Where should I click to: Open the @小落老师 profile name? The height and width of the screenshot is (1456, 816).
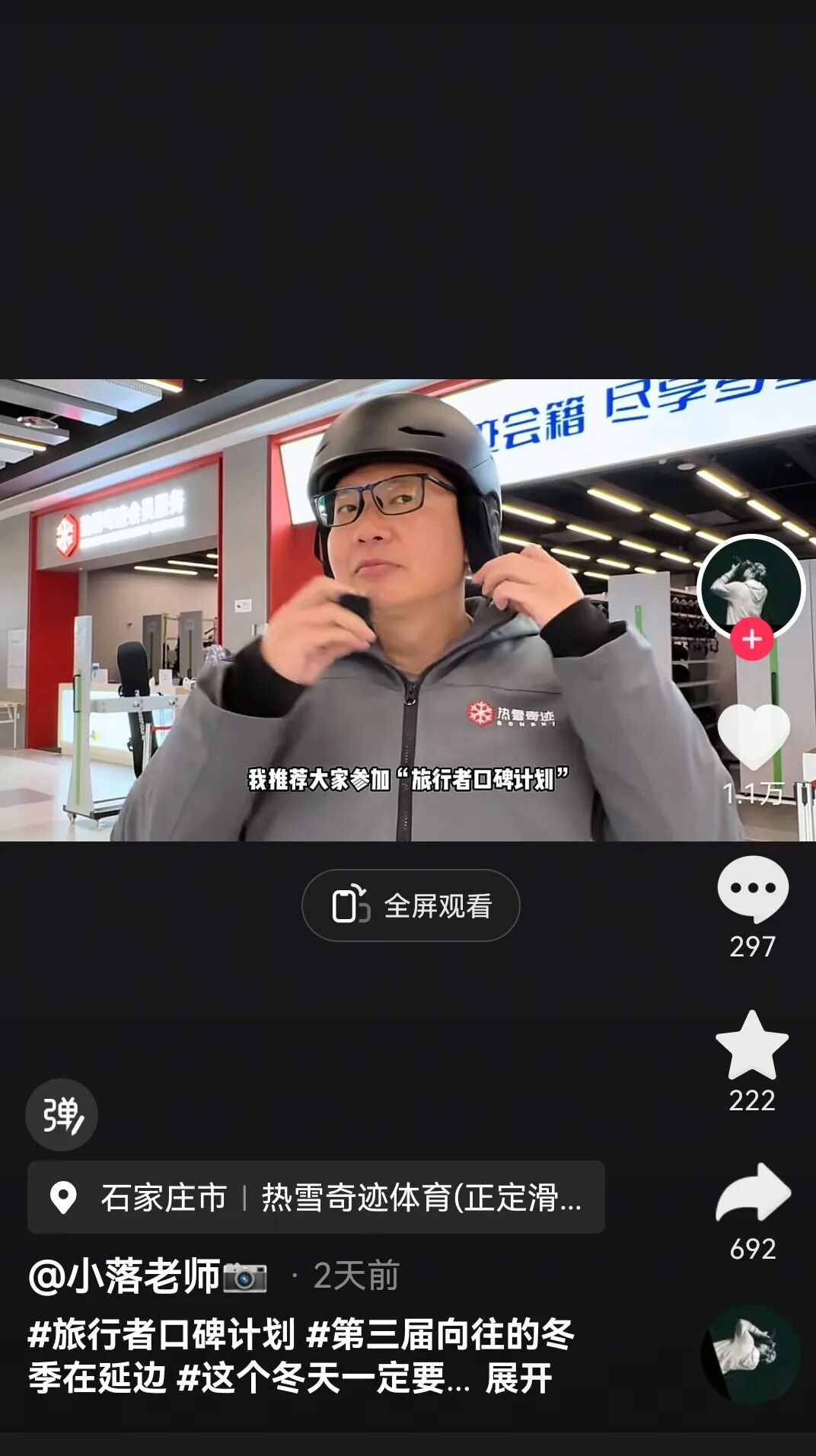pos(125,1276)
